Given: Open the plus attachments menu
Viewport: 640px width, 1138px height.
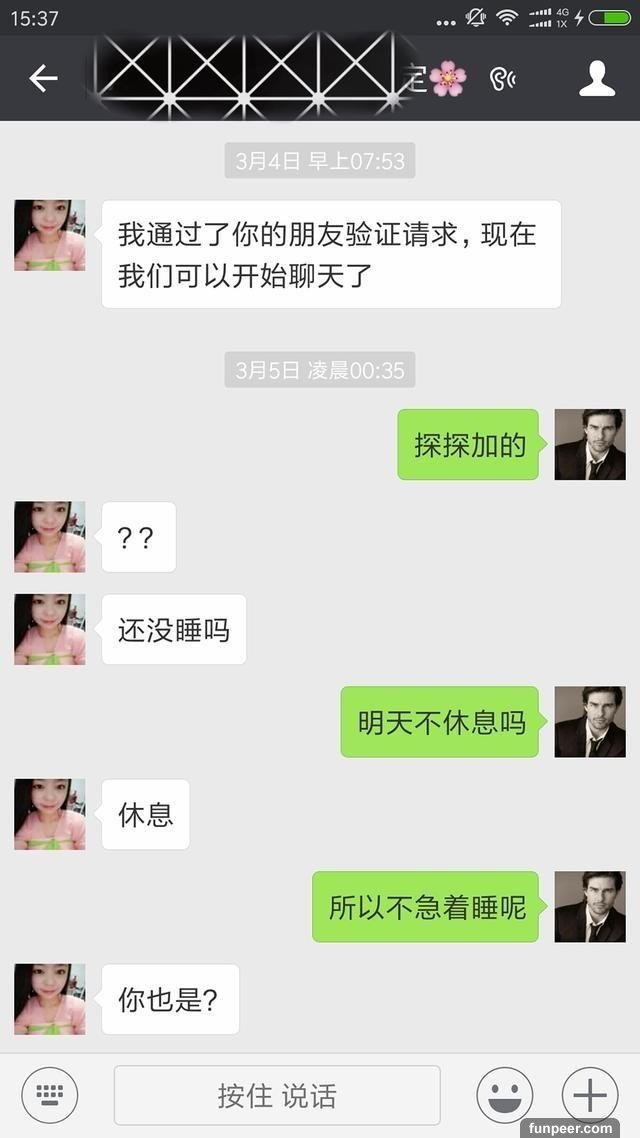Looking at the screenshot, I should coord(590,1095).
